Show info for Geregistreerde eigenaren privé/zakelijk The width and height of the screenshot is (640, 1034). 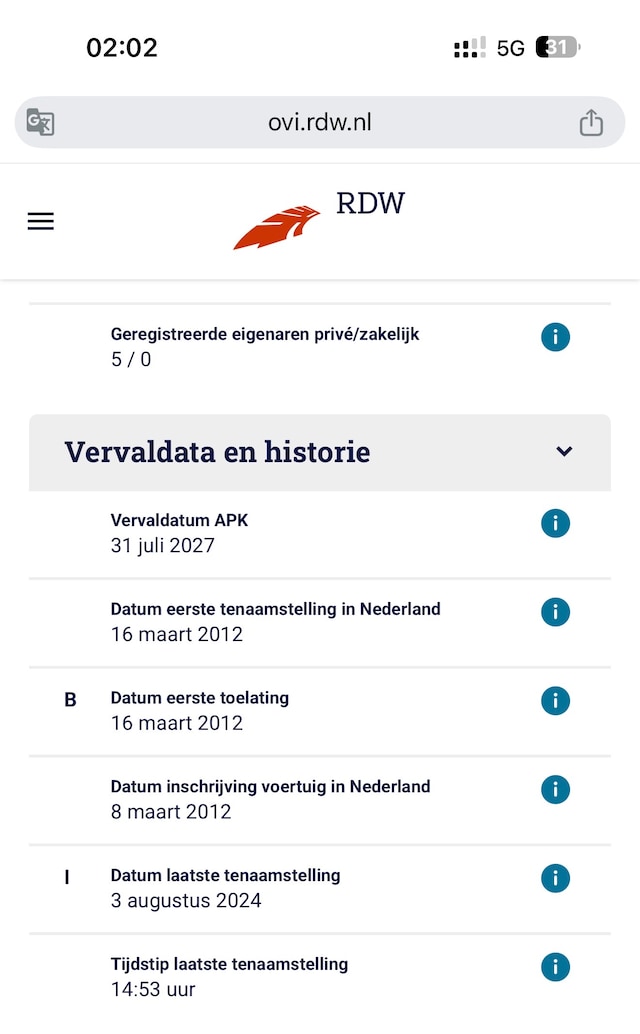[x=555, y=337]
